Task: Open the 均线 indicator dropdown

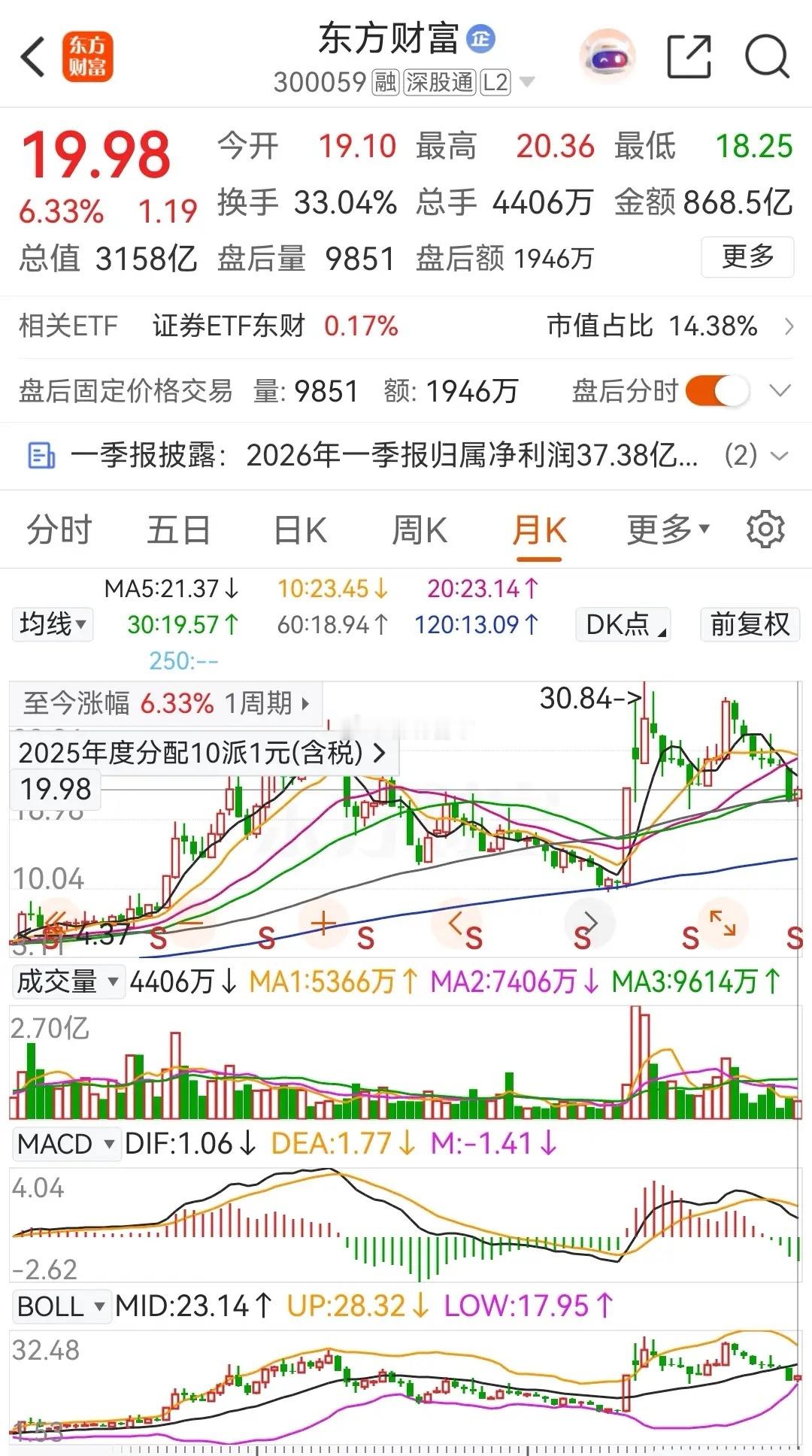Action: pos(53,624)
